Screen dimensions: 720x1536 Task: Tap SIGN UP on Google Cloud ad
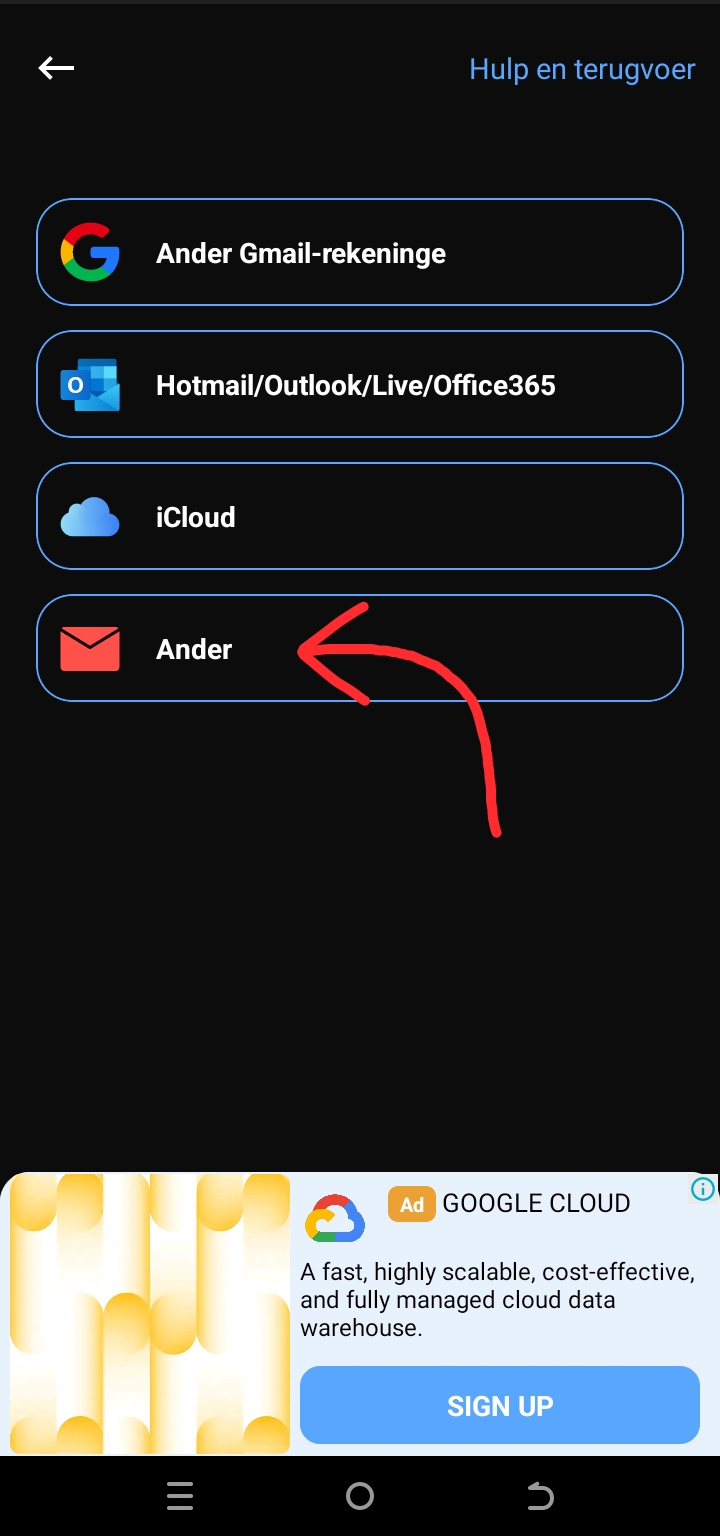[x=499, y=1405]
